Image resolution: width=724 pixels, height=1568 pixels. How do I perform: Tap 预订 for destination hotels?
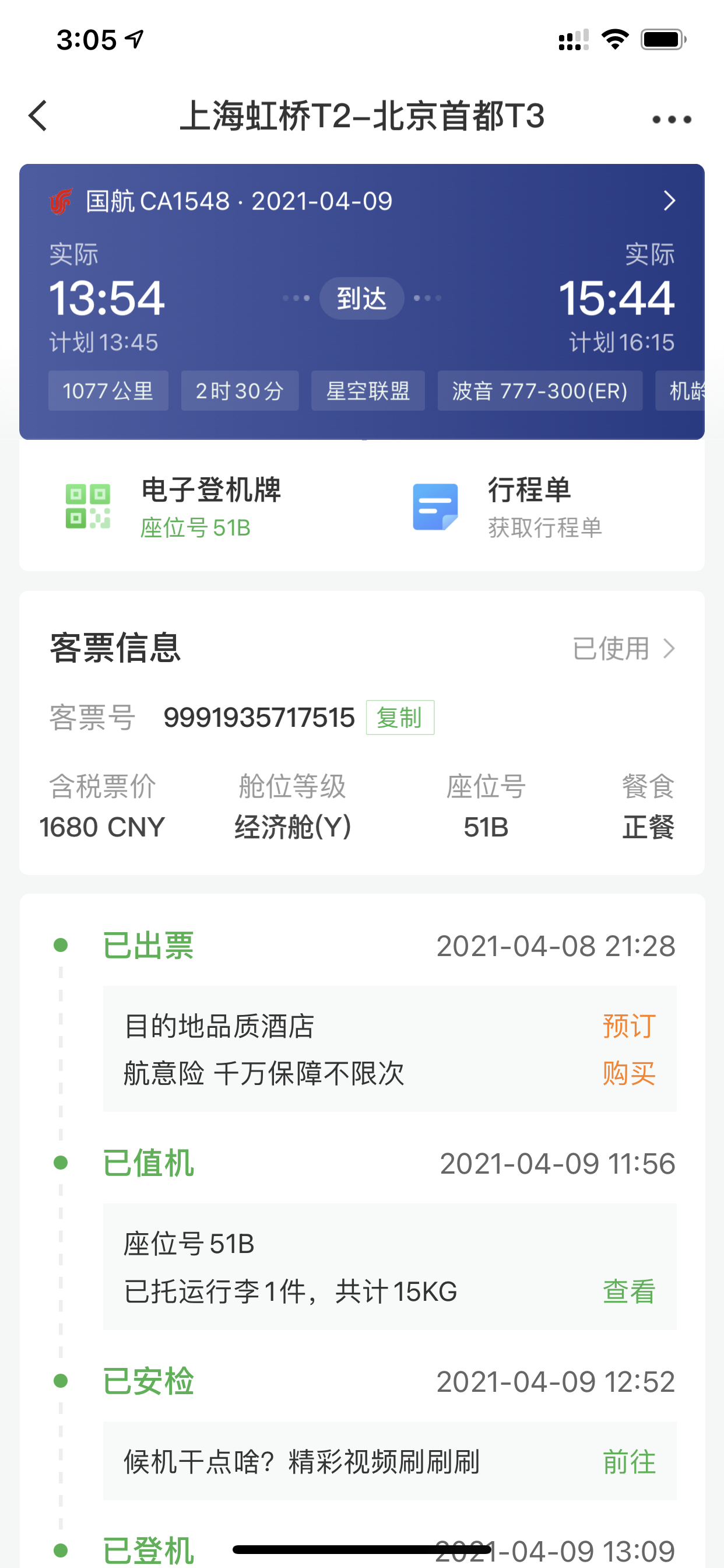pos(628,1025)
